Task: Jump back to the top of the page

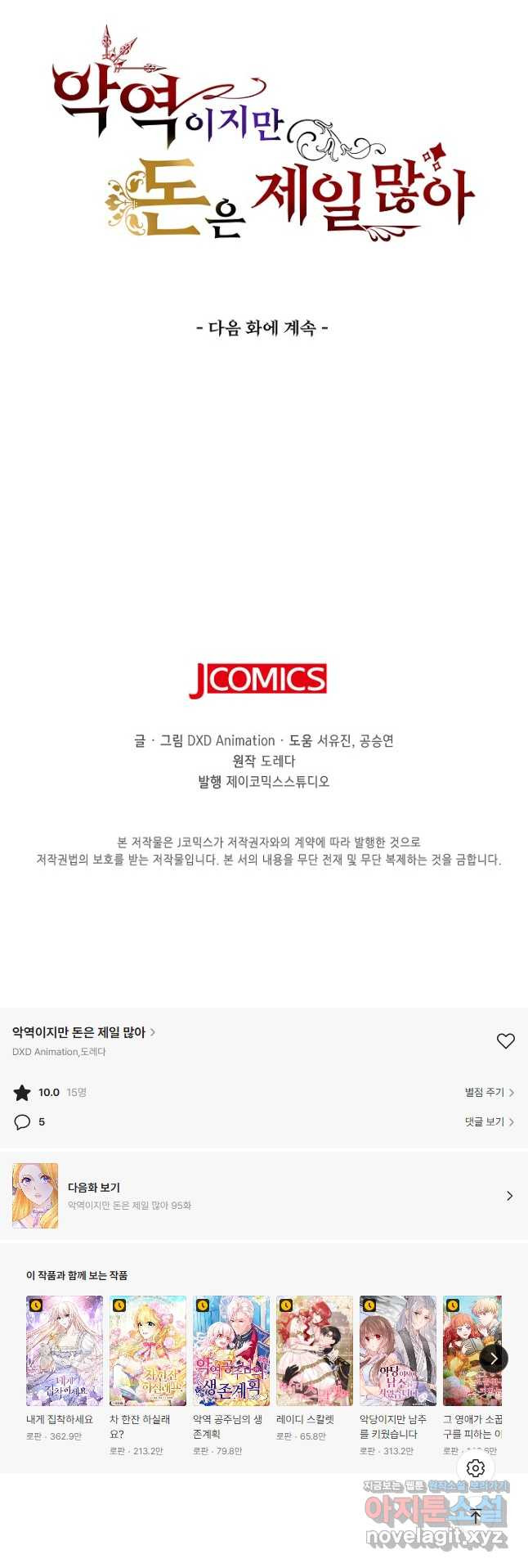Action: [x=476, y=1516]
